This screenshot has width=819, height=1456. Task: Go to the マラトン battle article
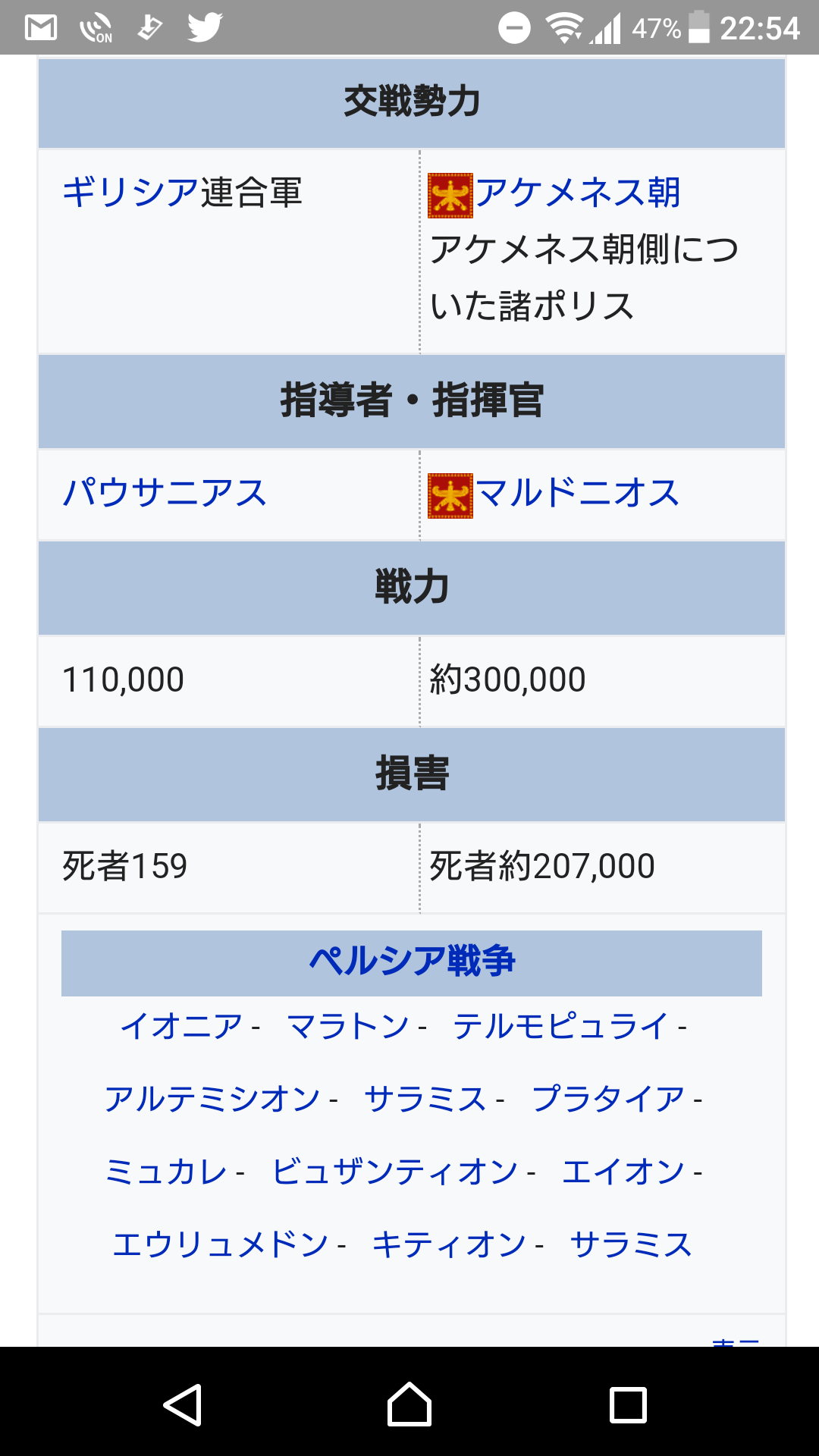tap(348, 1027)
